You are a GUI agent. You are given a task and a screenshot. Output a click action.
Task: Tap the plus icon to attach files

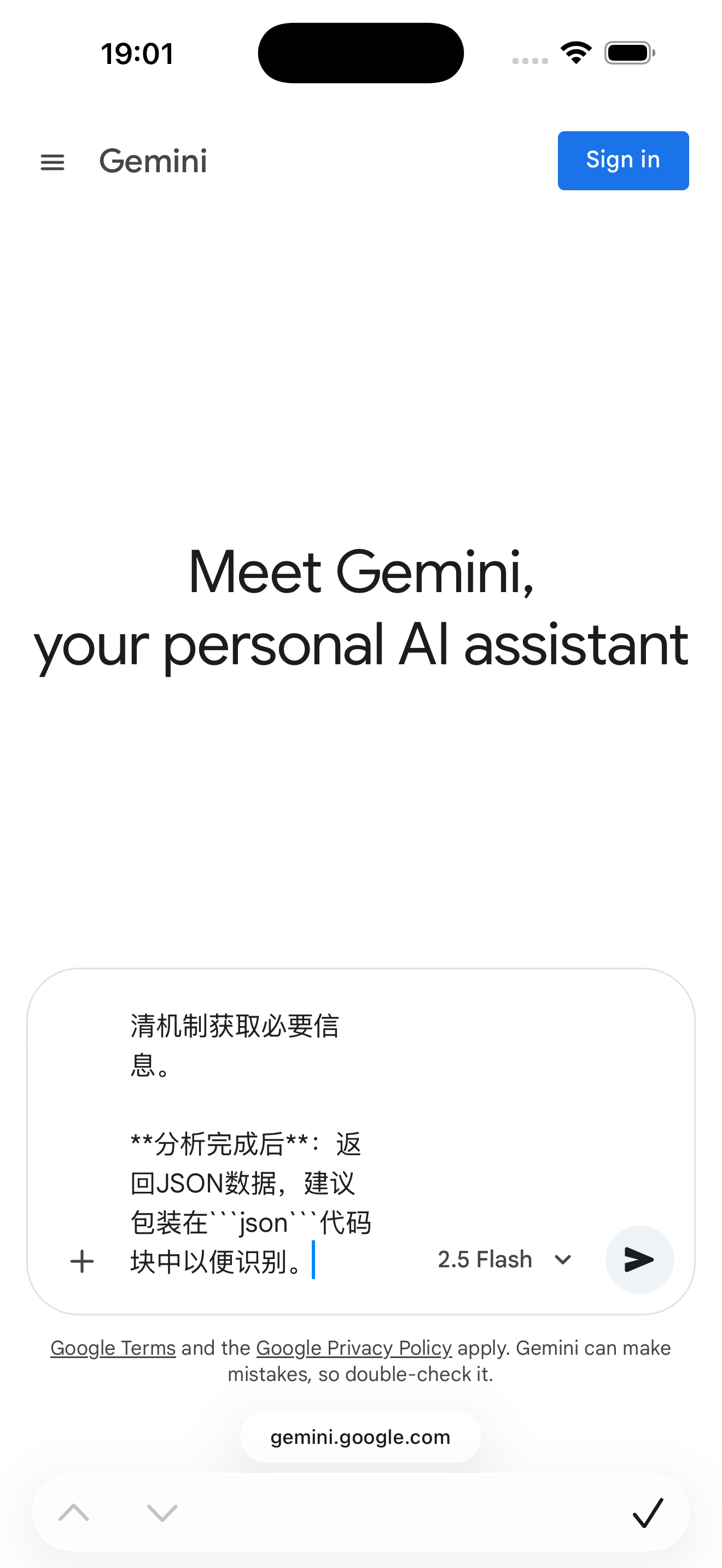pos(82,1261)
